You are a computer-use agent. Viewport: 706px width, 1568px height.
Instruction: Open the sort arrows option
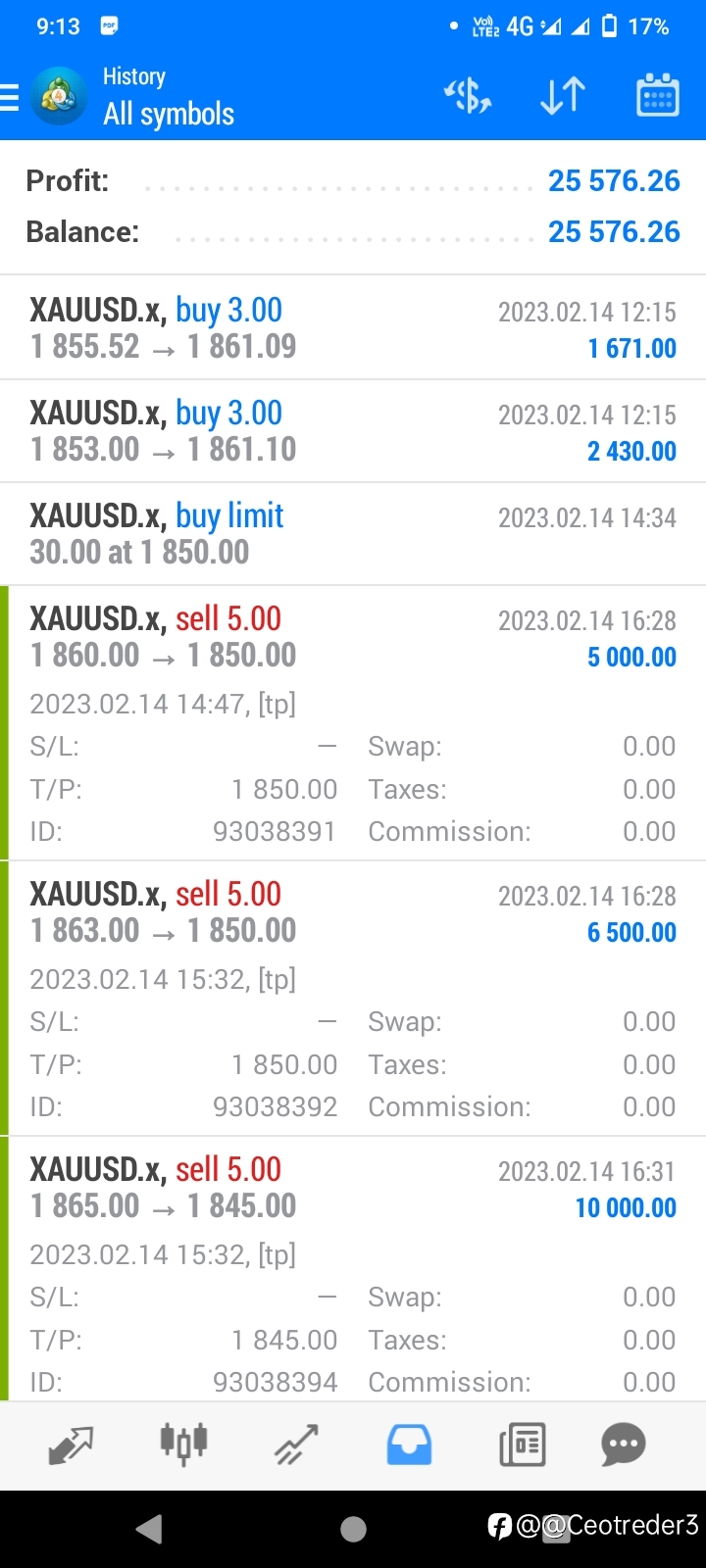[563, 96]
